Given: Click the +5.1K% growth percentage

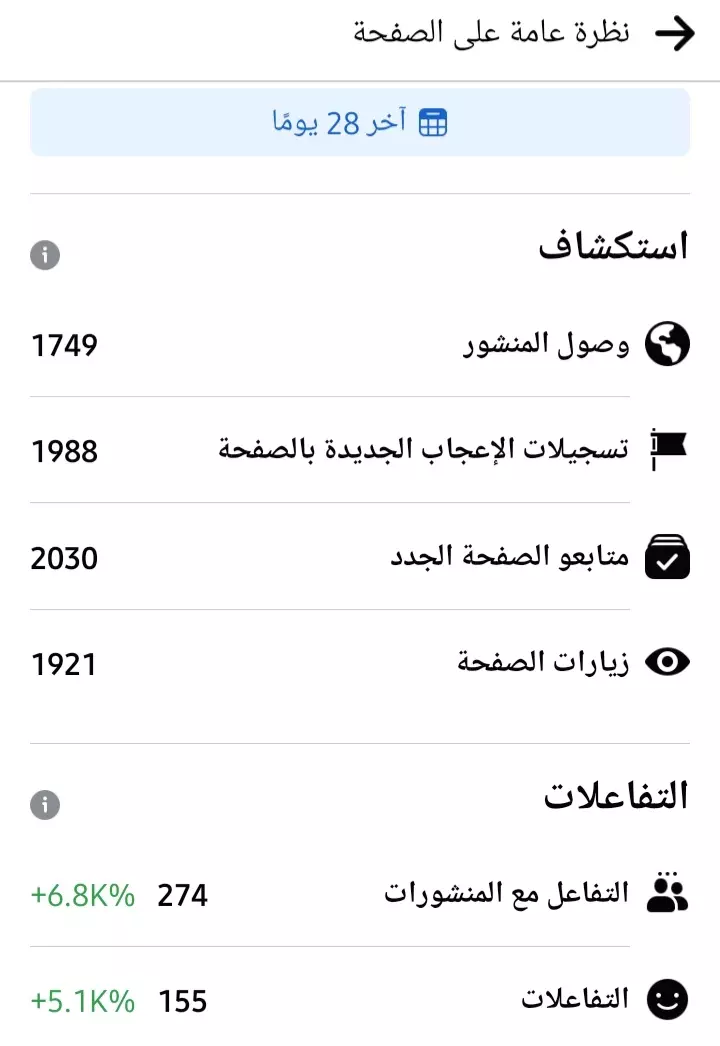Looking at the screenshot, I should 80,999.
